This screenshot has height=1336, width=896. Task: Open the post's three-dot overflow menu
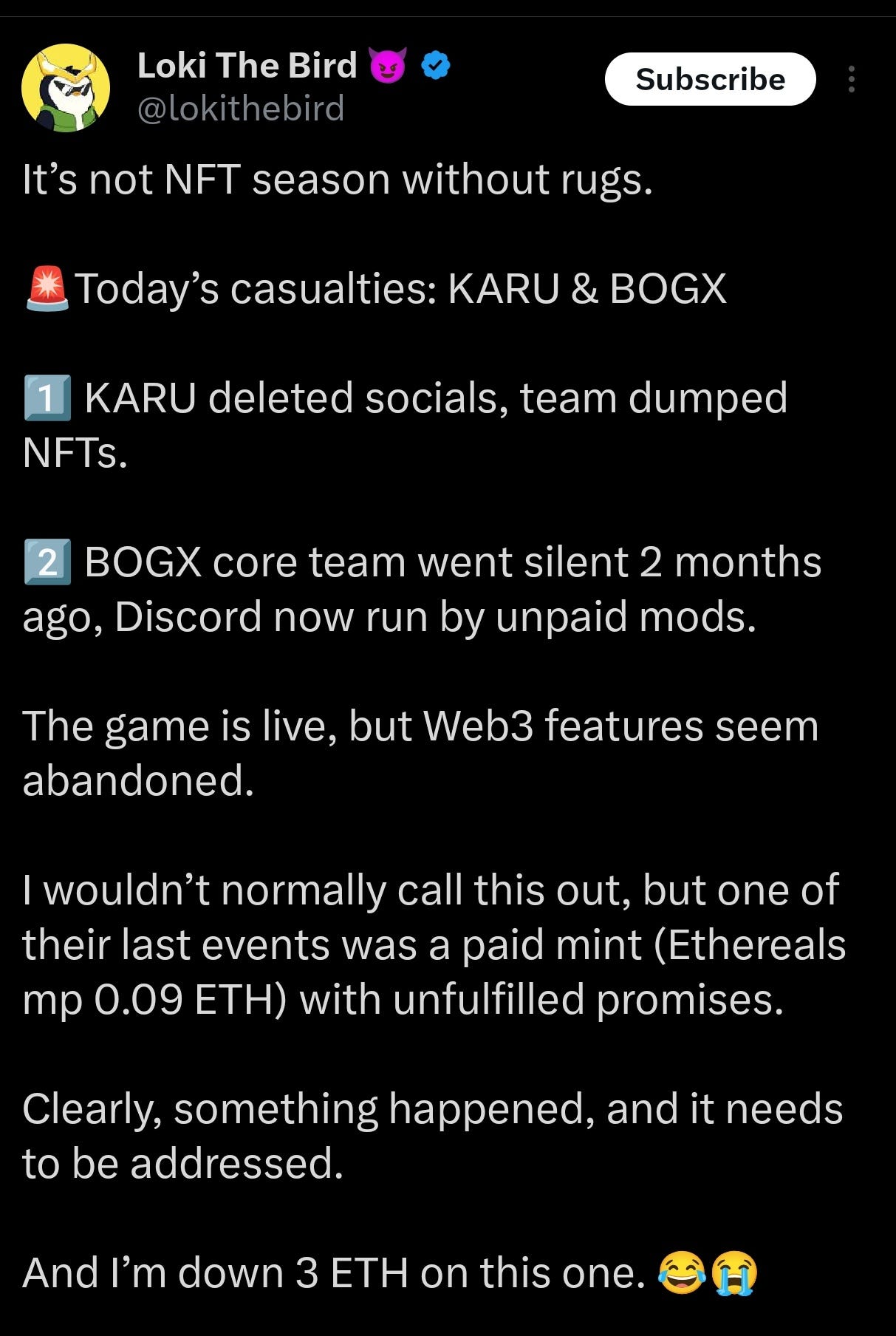(852, 79)
